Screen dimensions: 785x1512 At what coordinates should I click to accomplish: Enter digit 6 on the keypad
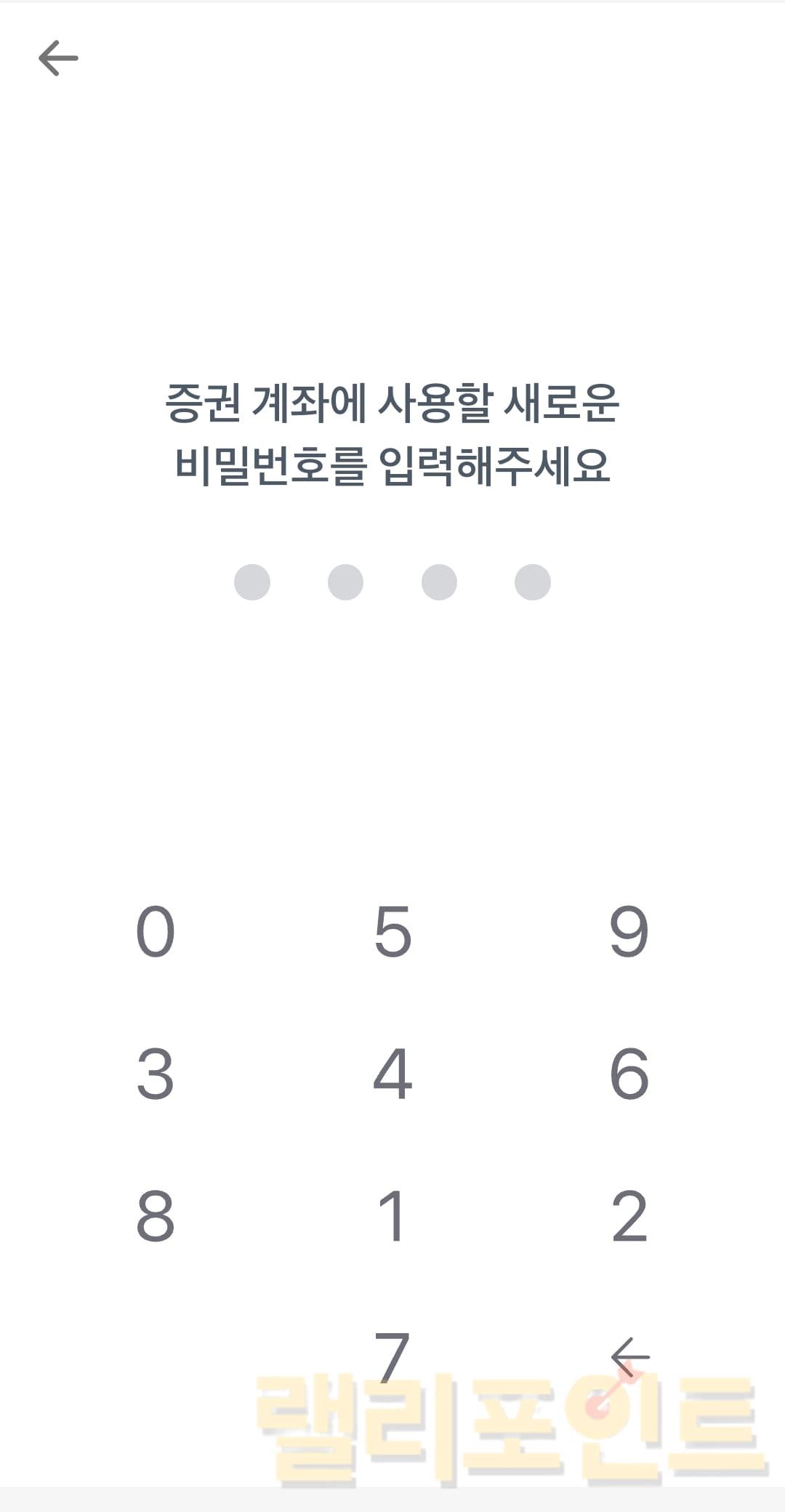coord(629,1074)
